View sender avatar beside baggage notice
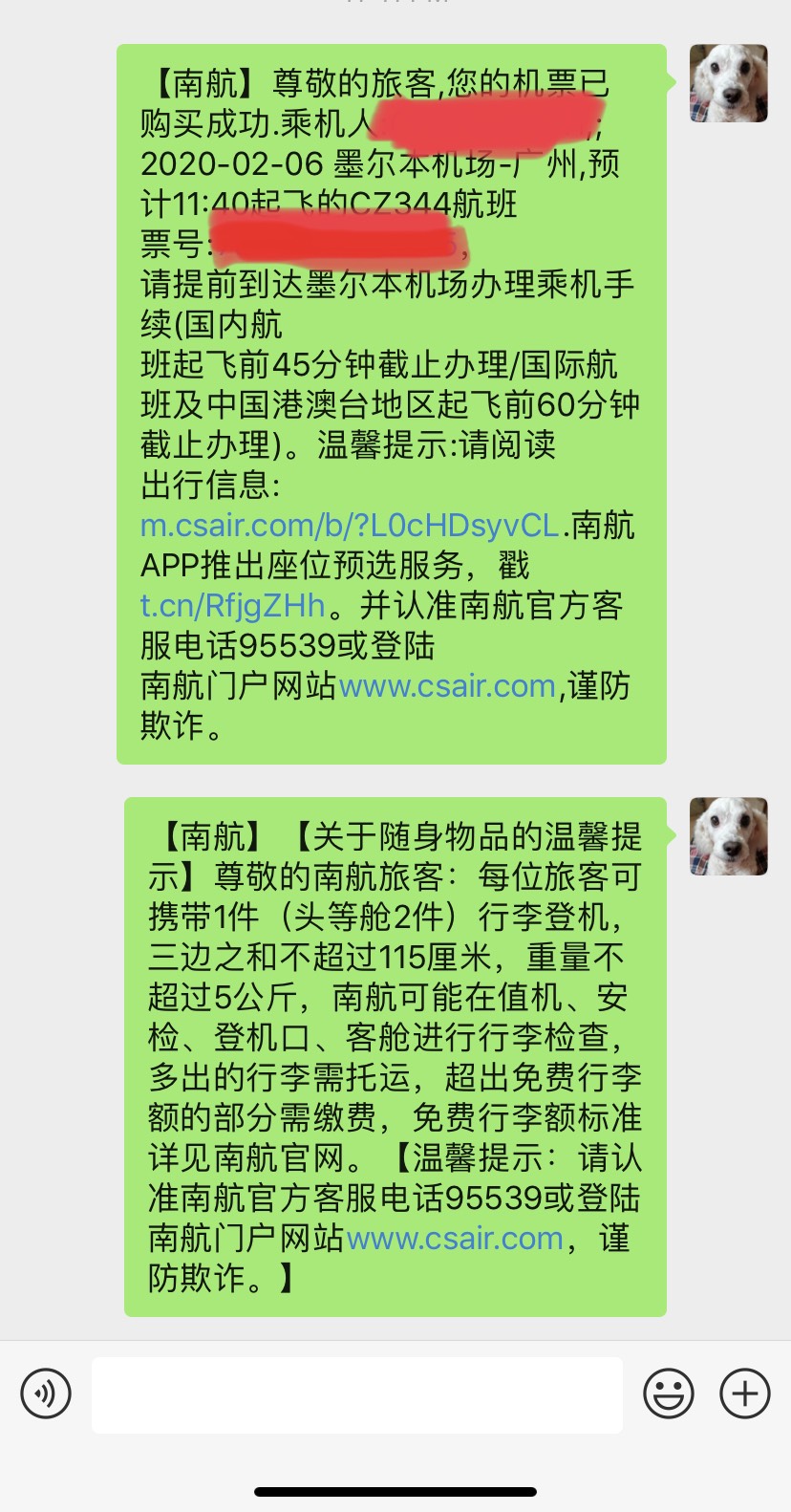This screenshot has height=1512, width=791. pyautogui.click(x=729, y=836)
